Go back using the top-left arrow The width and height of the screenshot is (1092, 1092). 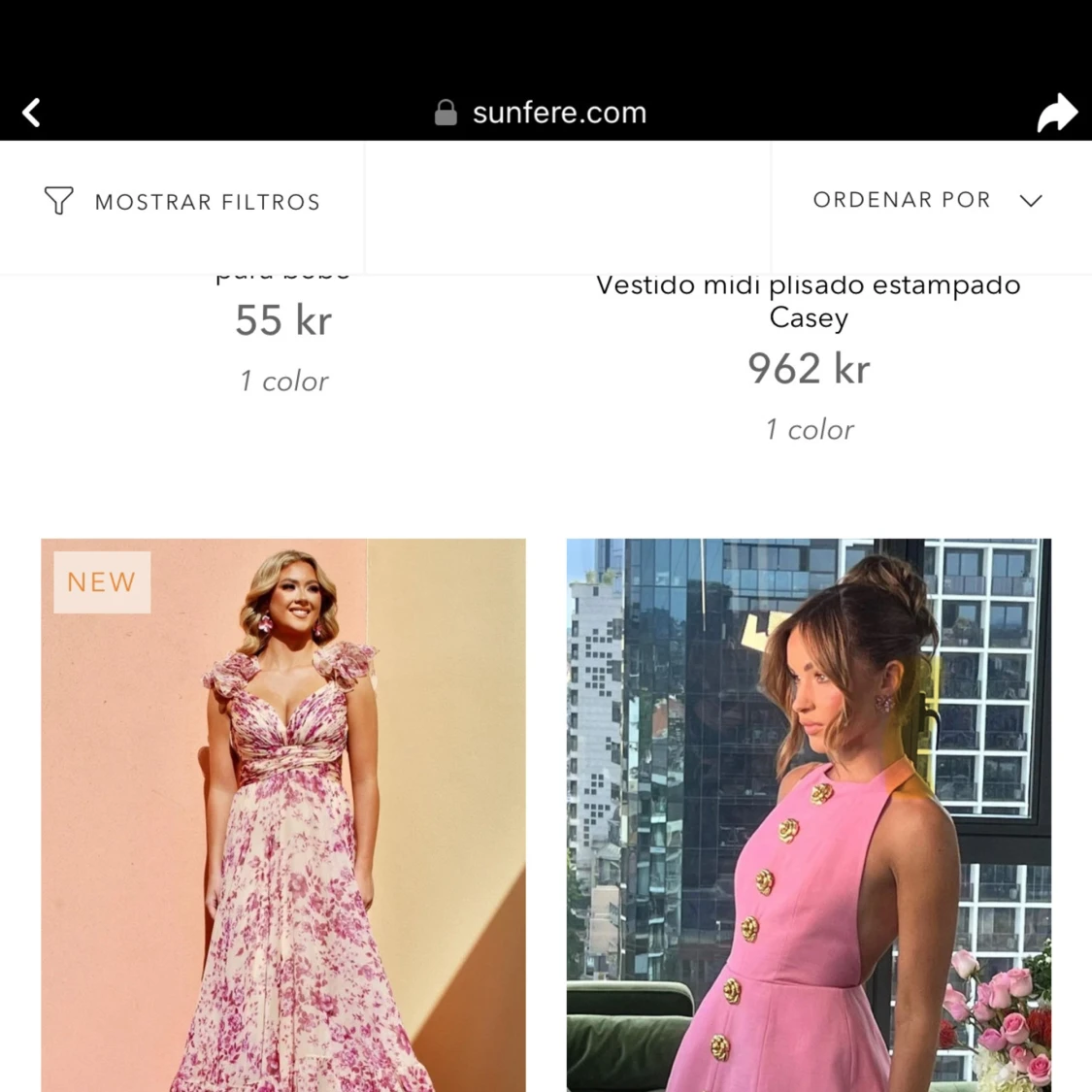[x=32, y=113]
